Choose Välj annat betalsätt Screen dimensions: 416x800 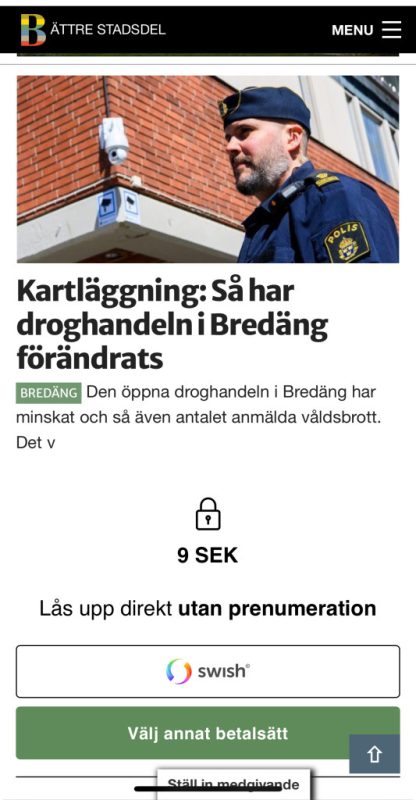click(208, 733)
